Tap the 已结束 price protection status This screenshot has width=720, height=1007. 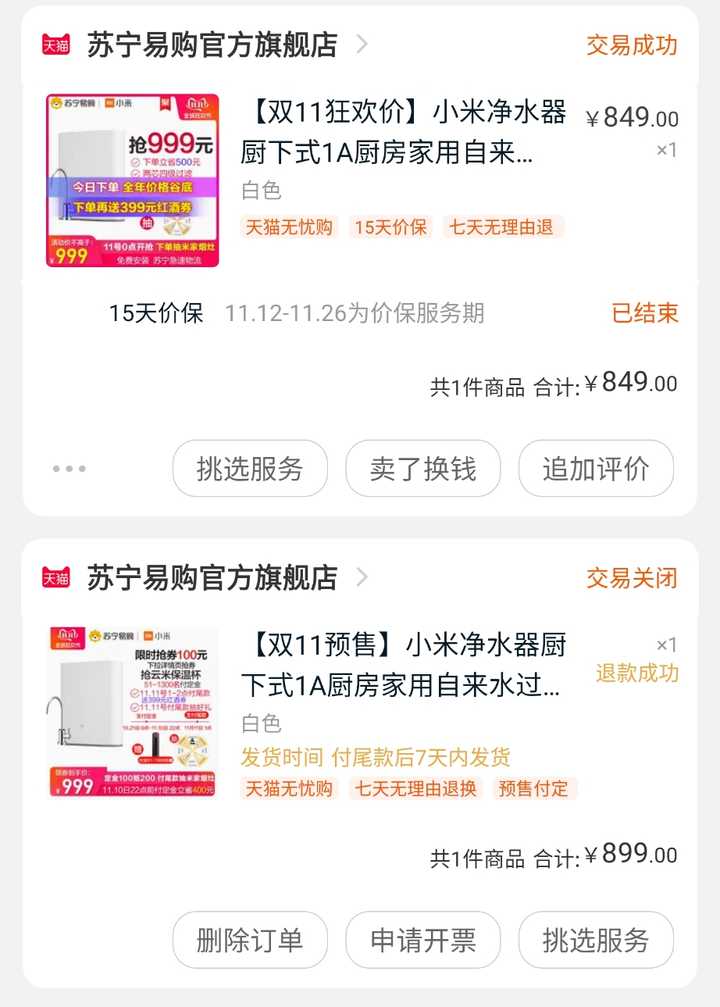tap(646, 314)
